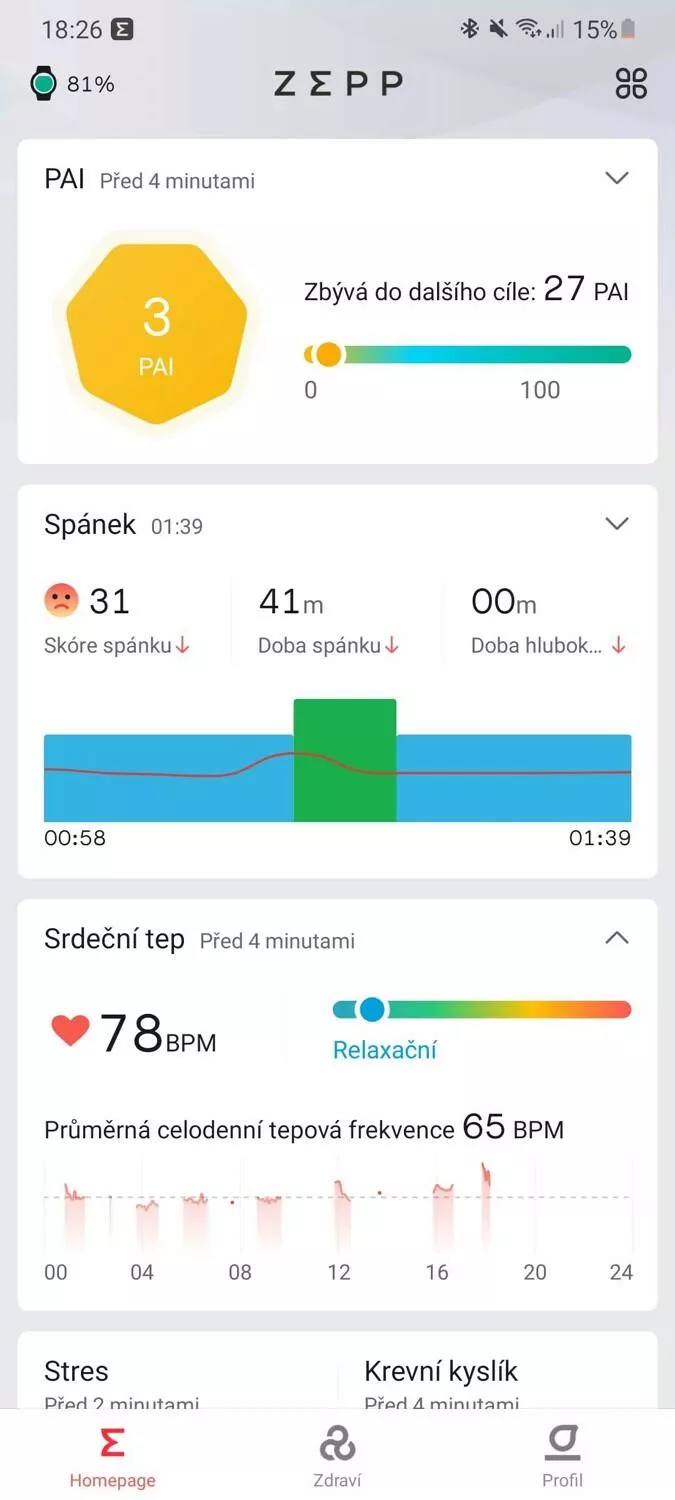Open the PAI score hexagon card
This screenshot has width=675, height=1500.
click(156, 334)
